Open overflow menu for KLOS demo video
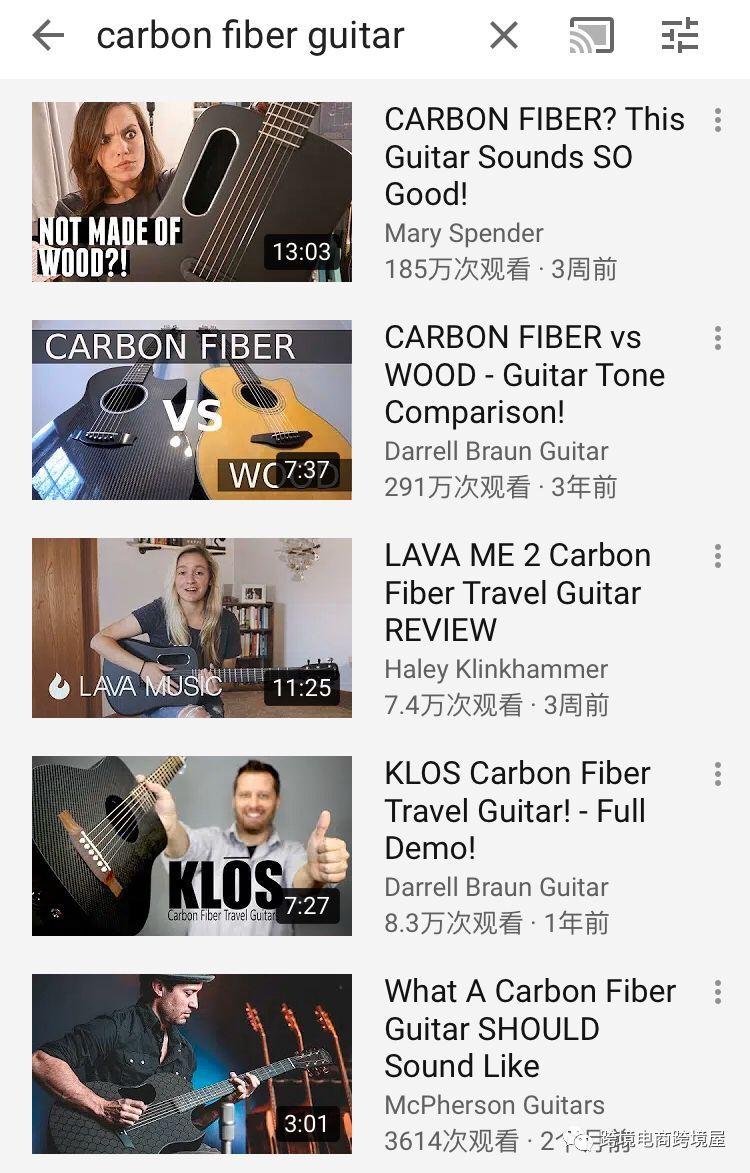 click(717, 775)
